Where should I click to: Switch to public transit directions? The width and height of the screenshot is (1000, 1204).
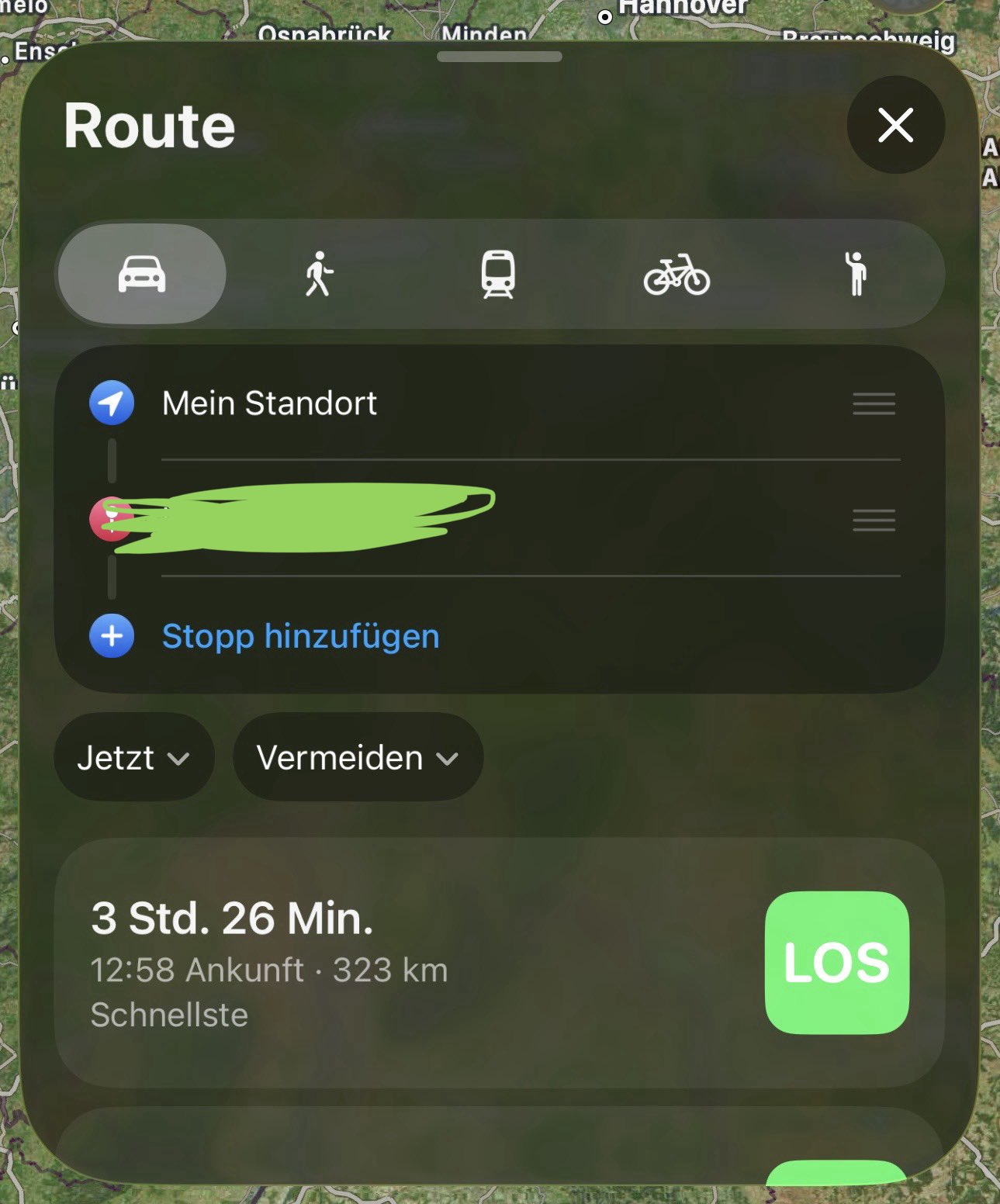pyautogui.click(x=497, y=274)
